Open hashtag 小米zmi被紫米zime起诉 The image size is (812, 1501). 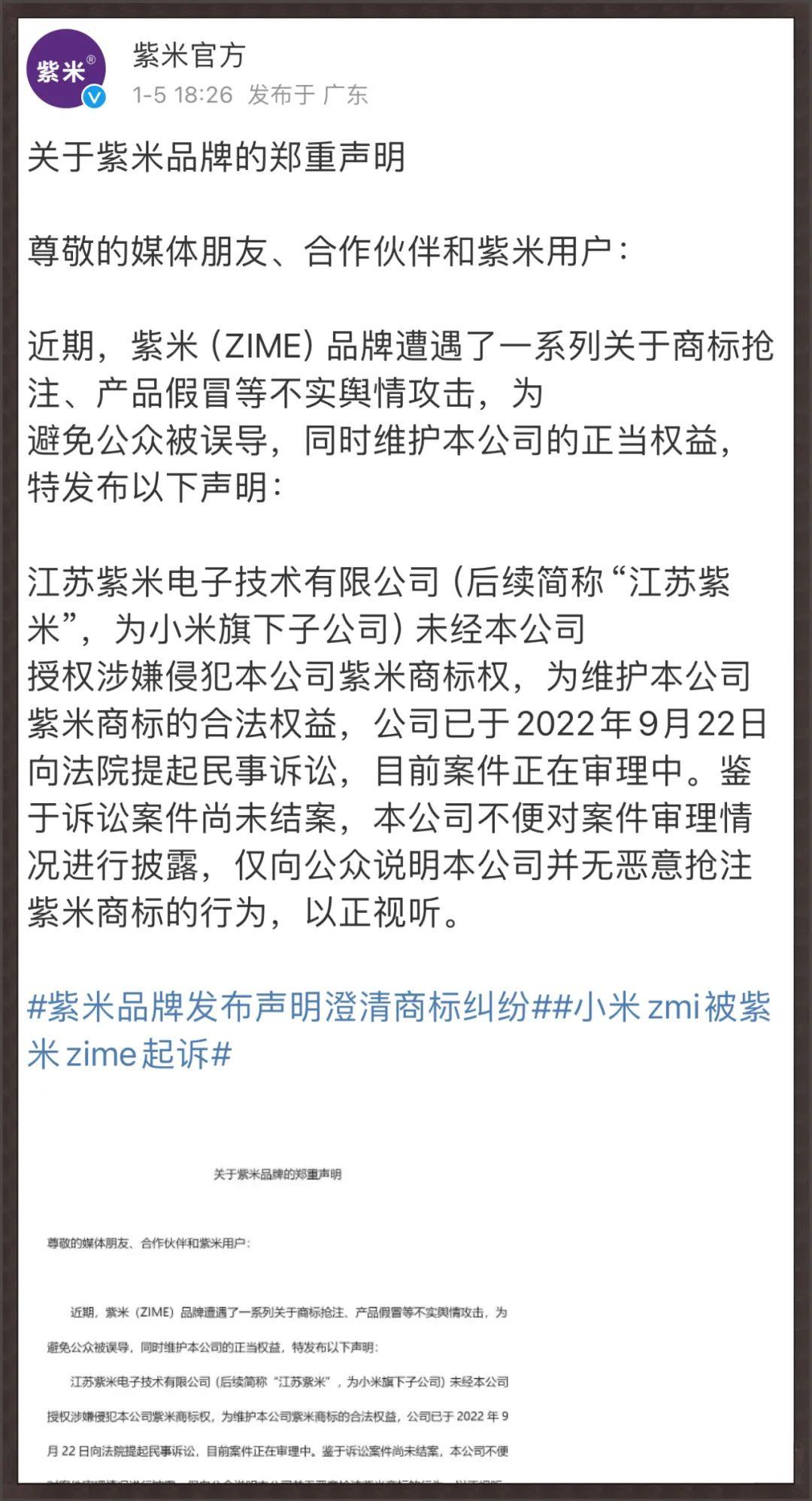pos(662,1007)
